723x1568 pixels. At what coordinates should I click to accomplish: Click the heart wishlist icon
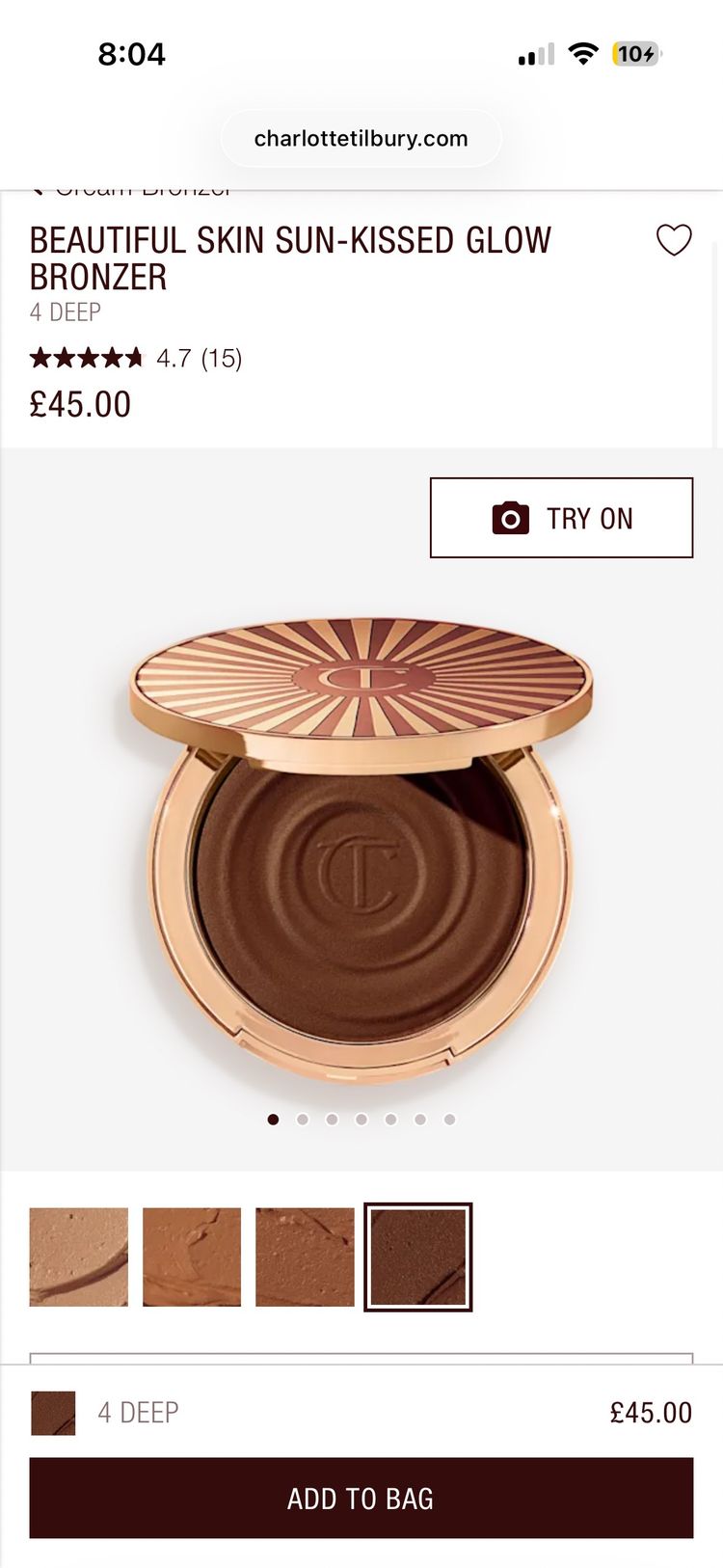coord(674,239)
